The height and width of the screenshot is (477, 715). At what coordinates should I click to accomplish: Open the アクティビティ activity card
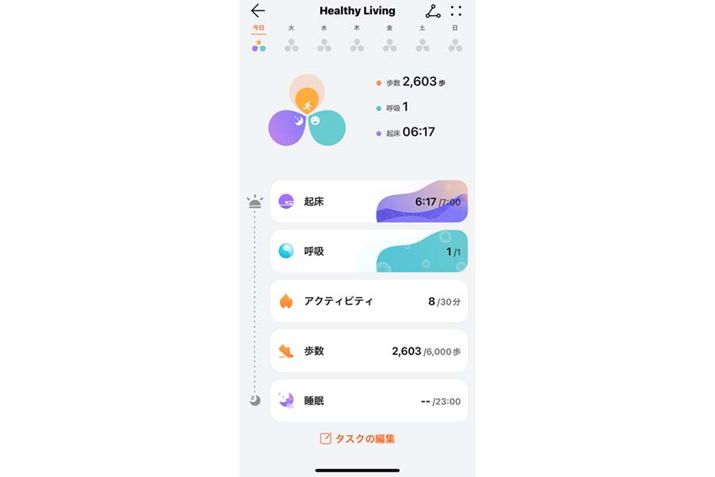[x=368, y=301]
